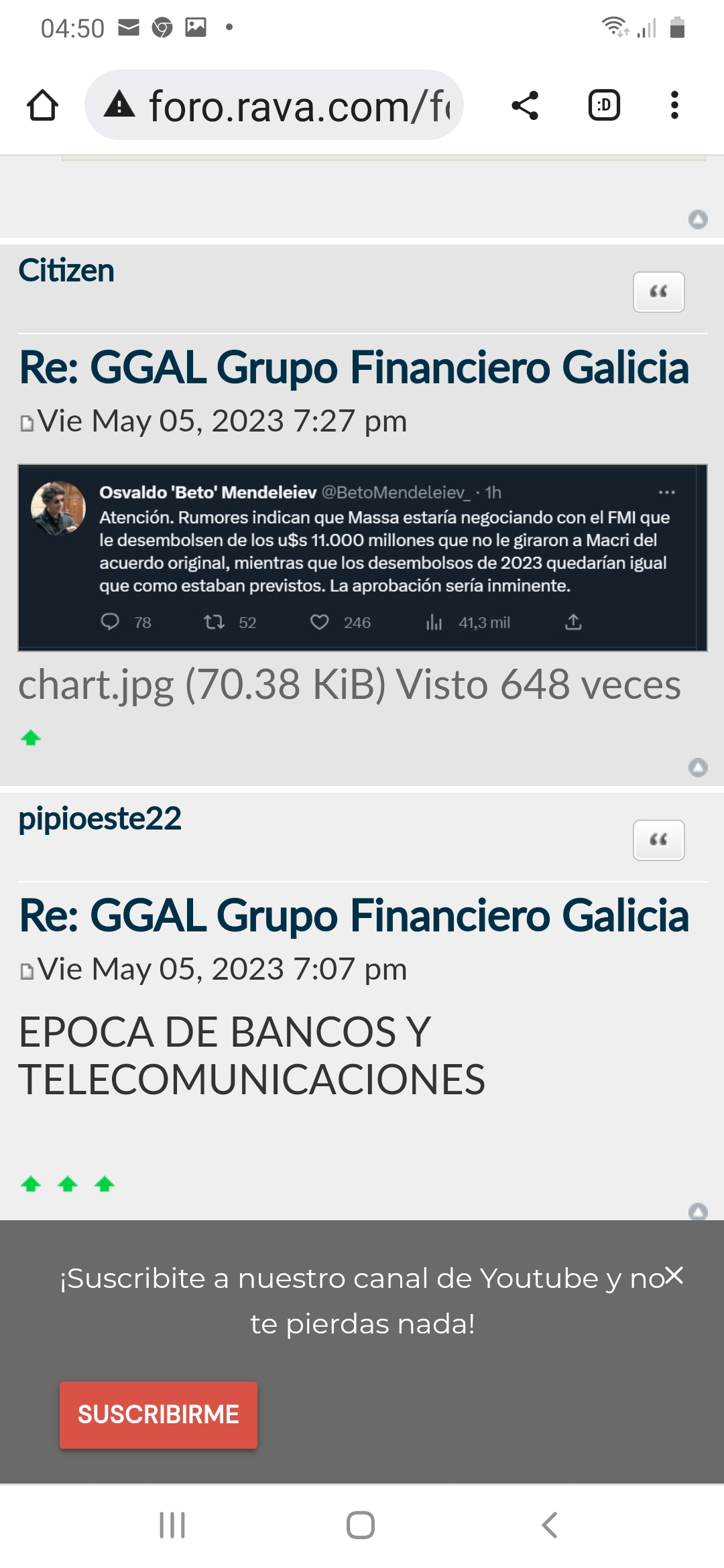The height and width of the screenshot is (1568, 724).
Task: Open the title link of Citizen's post
Action: pos(354,368)
